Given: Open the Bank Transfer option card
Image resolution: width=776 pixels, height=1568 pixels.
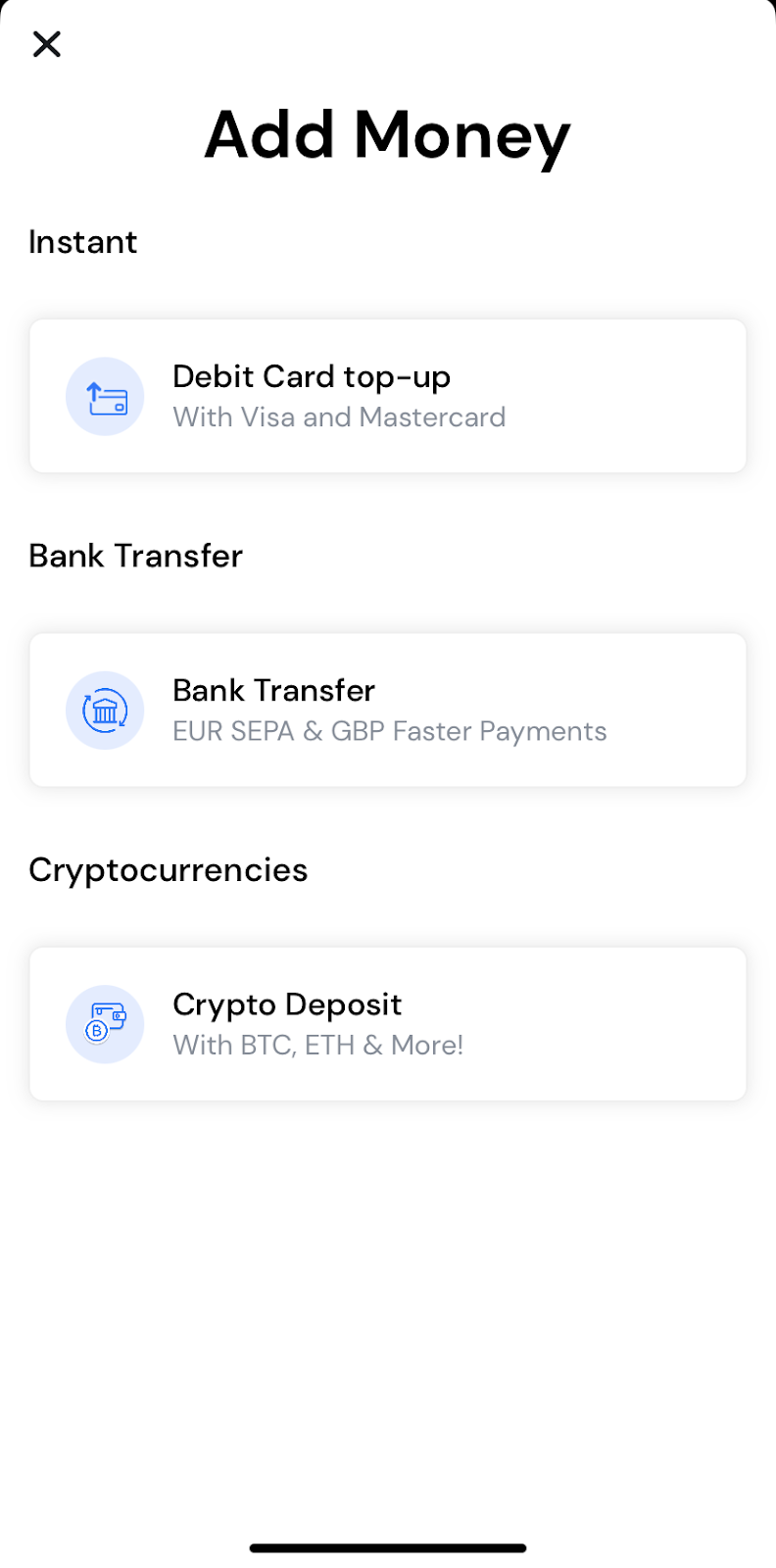Looking at the screenshot, I should (388, 710).
